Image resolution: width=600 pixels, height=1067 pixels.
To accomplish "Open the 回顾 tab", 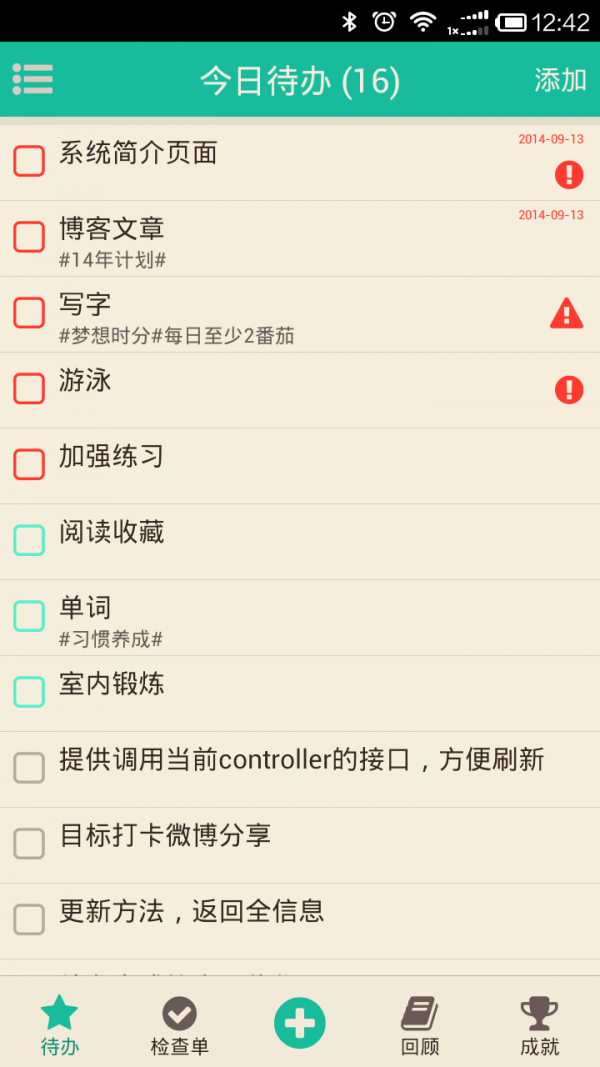I will [420, 1024].
